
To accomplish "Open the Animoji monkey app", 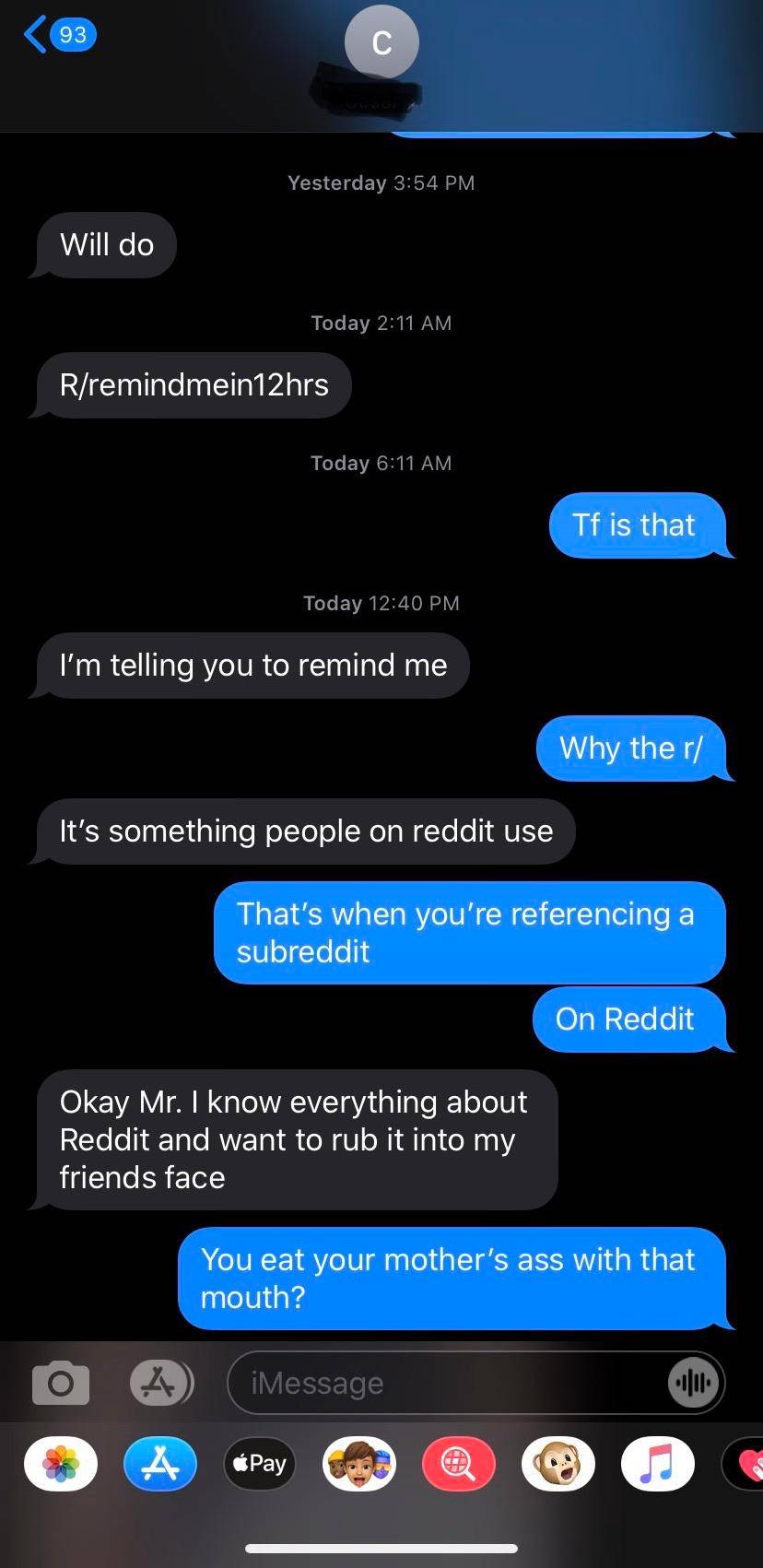I will pyautogui.click(x=558, y=1463).
